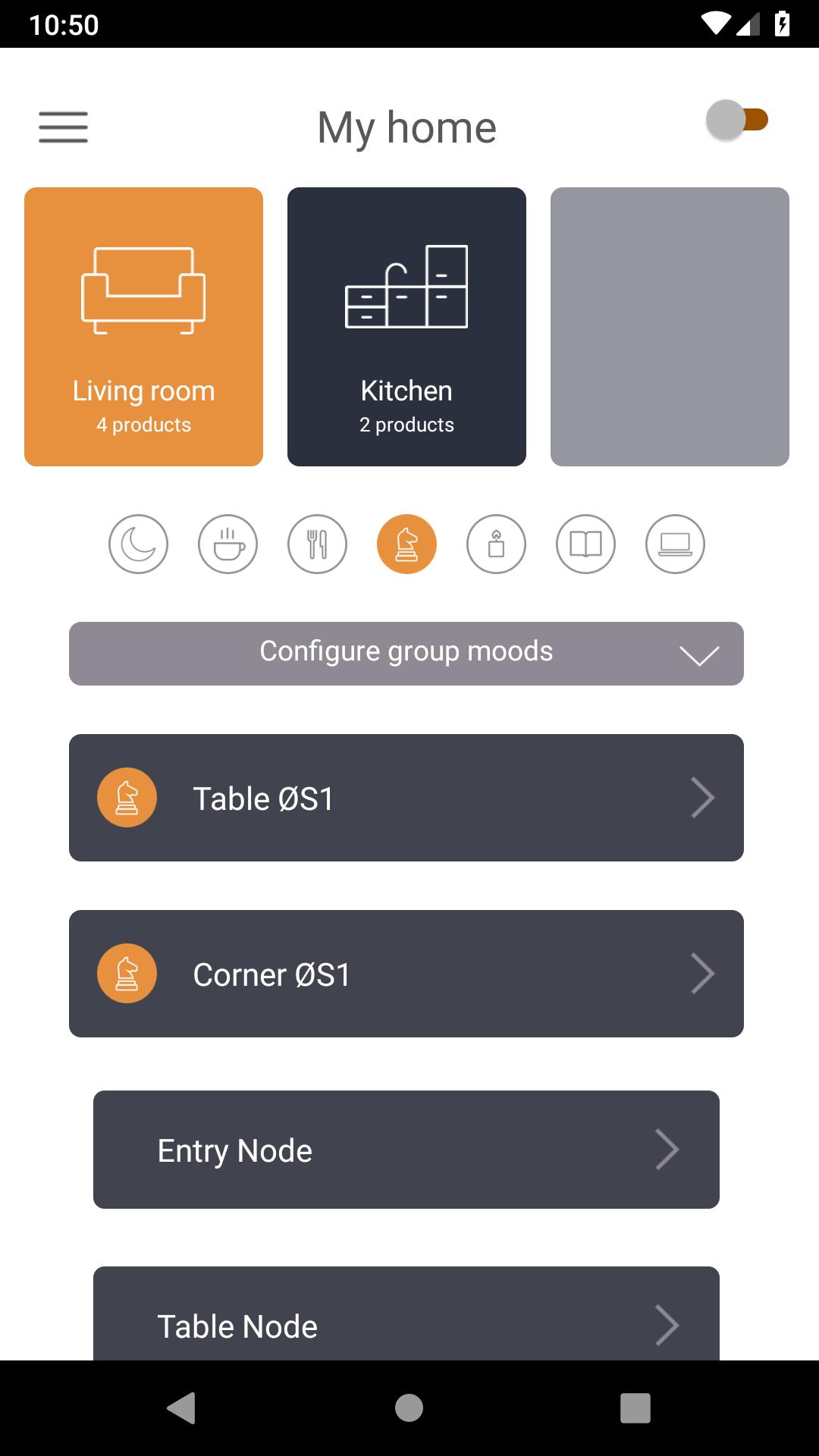This screenshot has width=819, height=1456.
Task: Select the Living room card
Action: point(144,327)
